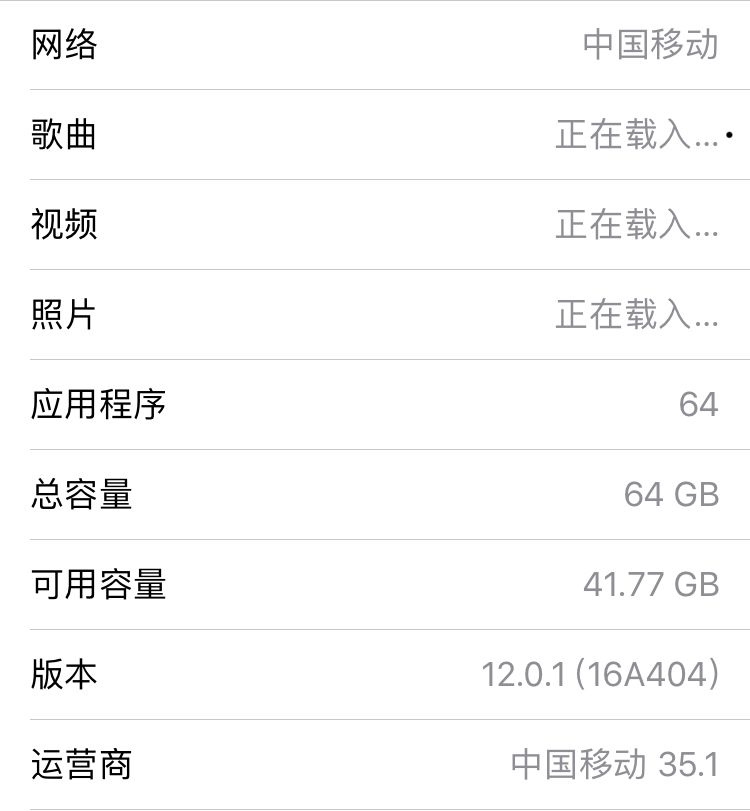Select the 照片 row
The image size is (750, 811).
click(375, 315)
